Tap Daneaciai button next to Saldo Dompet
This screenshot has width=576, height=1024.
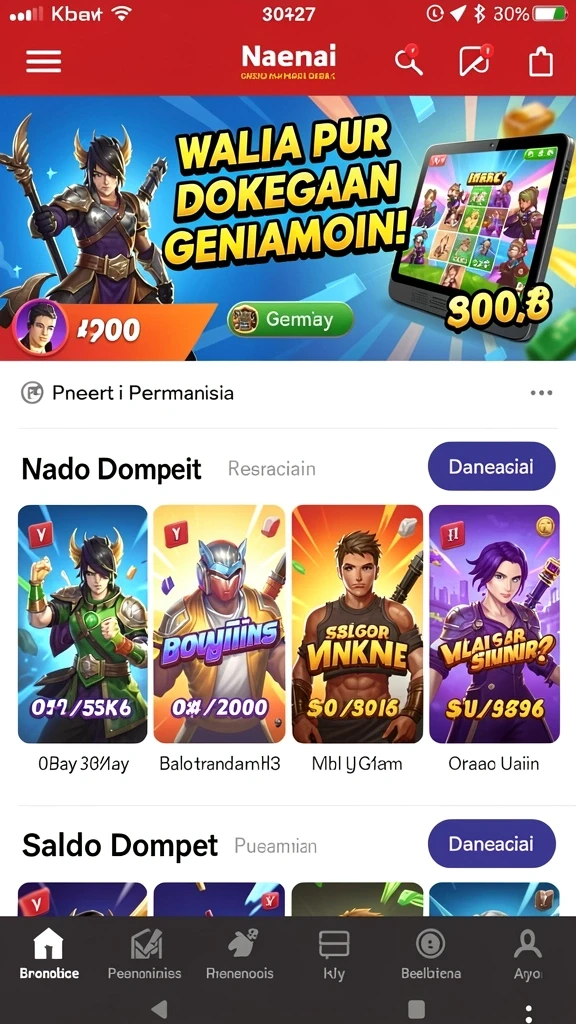(x=492, y=843)
